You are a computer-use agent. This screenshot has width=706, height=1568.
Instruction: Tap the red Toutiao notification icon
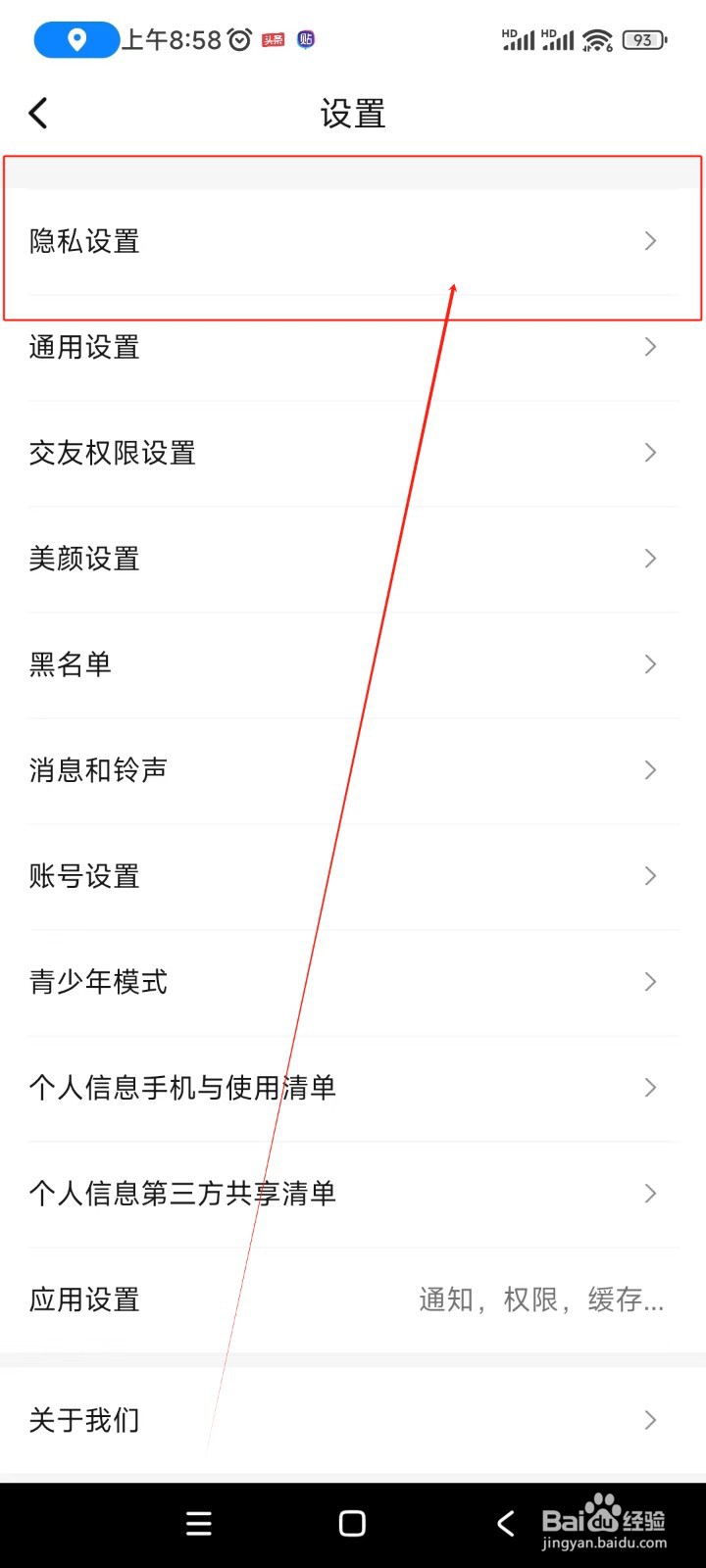[274, 40]
